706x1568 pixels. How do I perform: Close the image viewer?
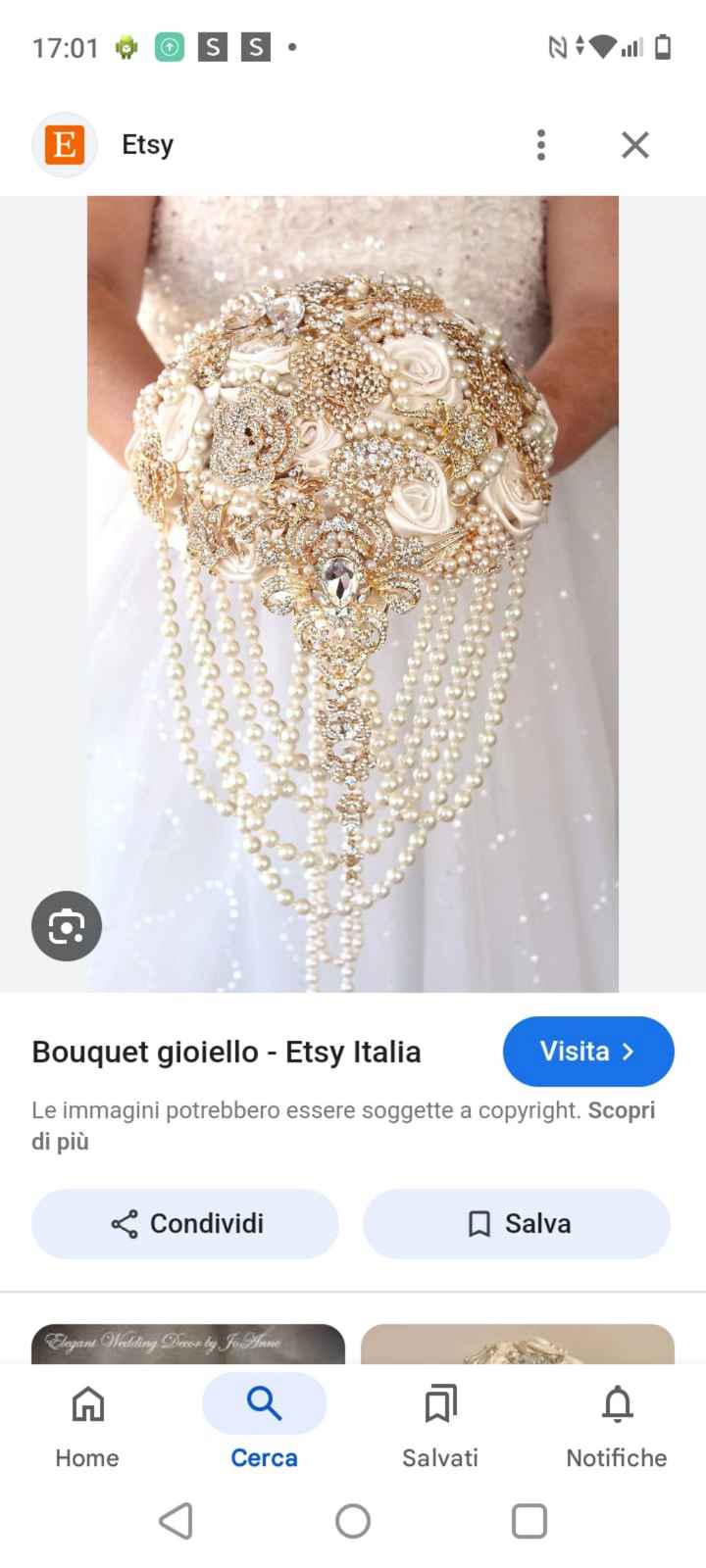pos(635,145)
